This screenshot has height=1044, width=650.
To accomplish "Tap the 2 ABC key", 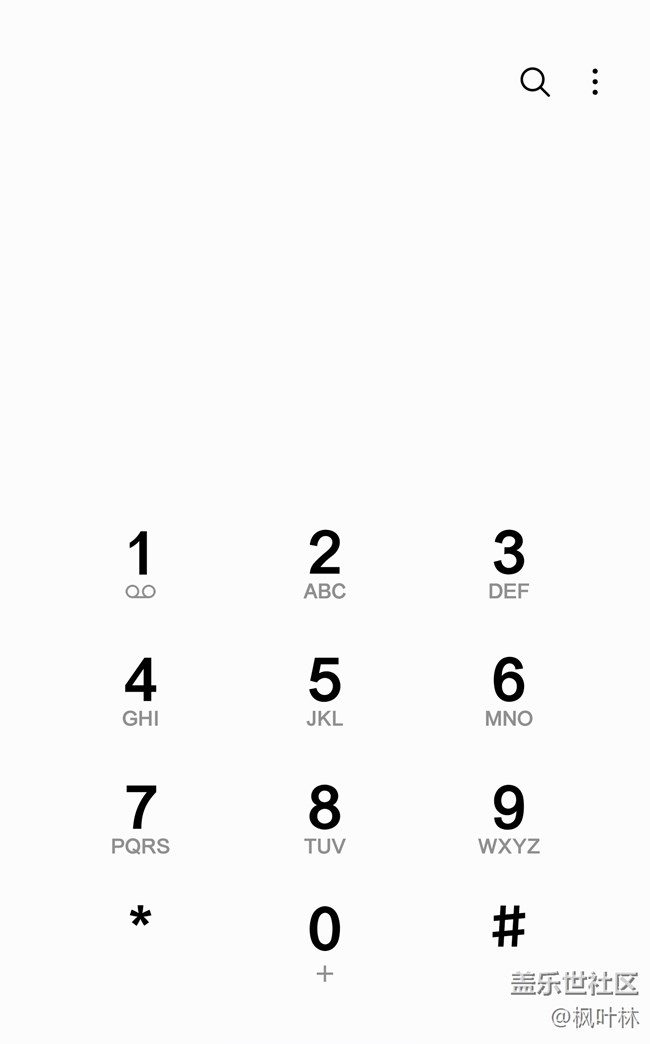I will pos(325,564).
